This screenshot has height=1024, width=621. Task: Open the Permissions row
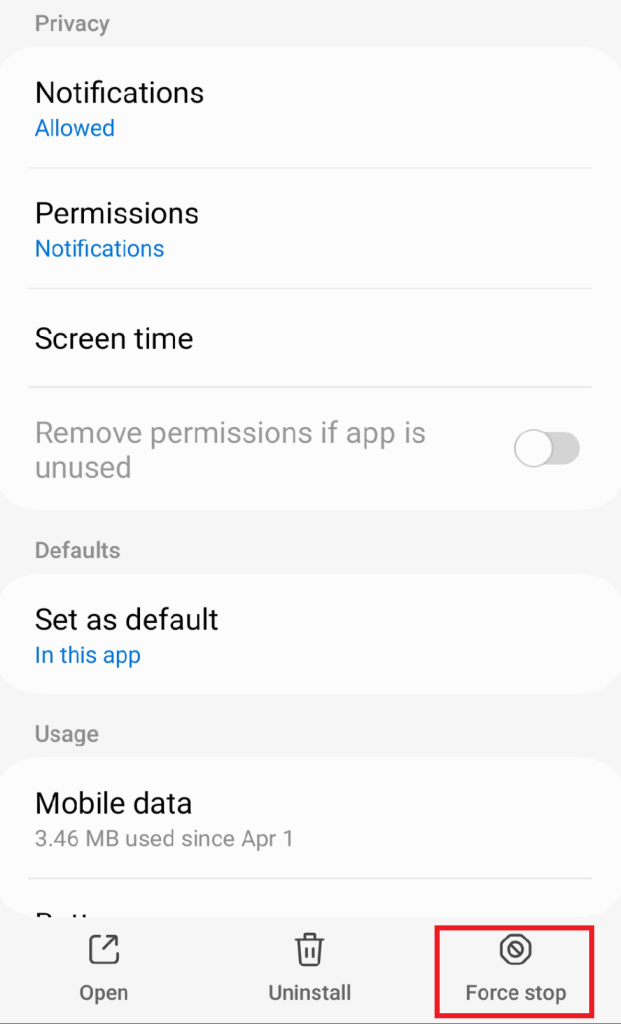click(x=310, y=230)
